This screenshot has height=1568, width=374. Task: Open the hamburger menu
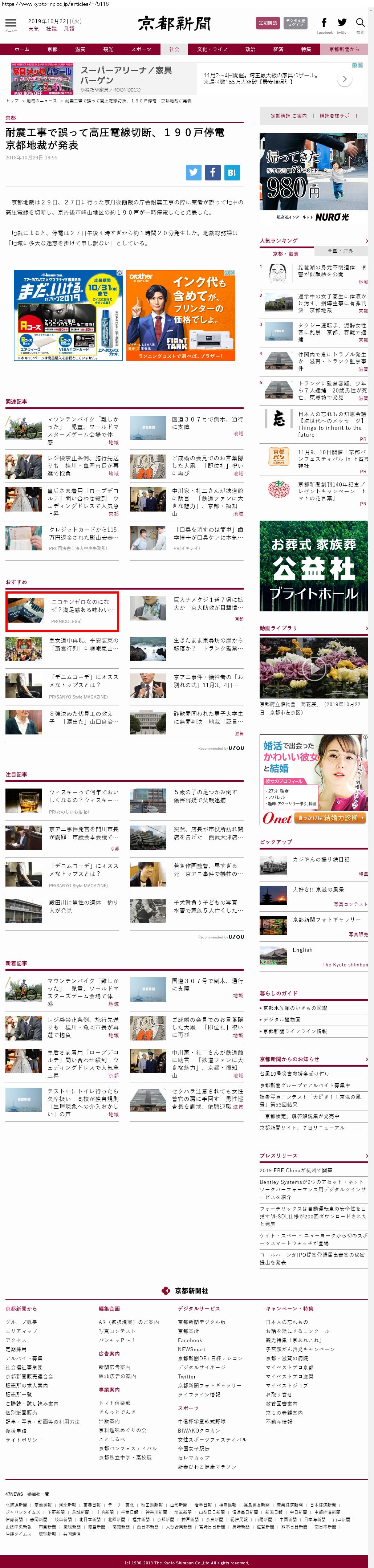[11, 24]
